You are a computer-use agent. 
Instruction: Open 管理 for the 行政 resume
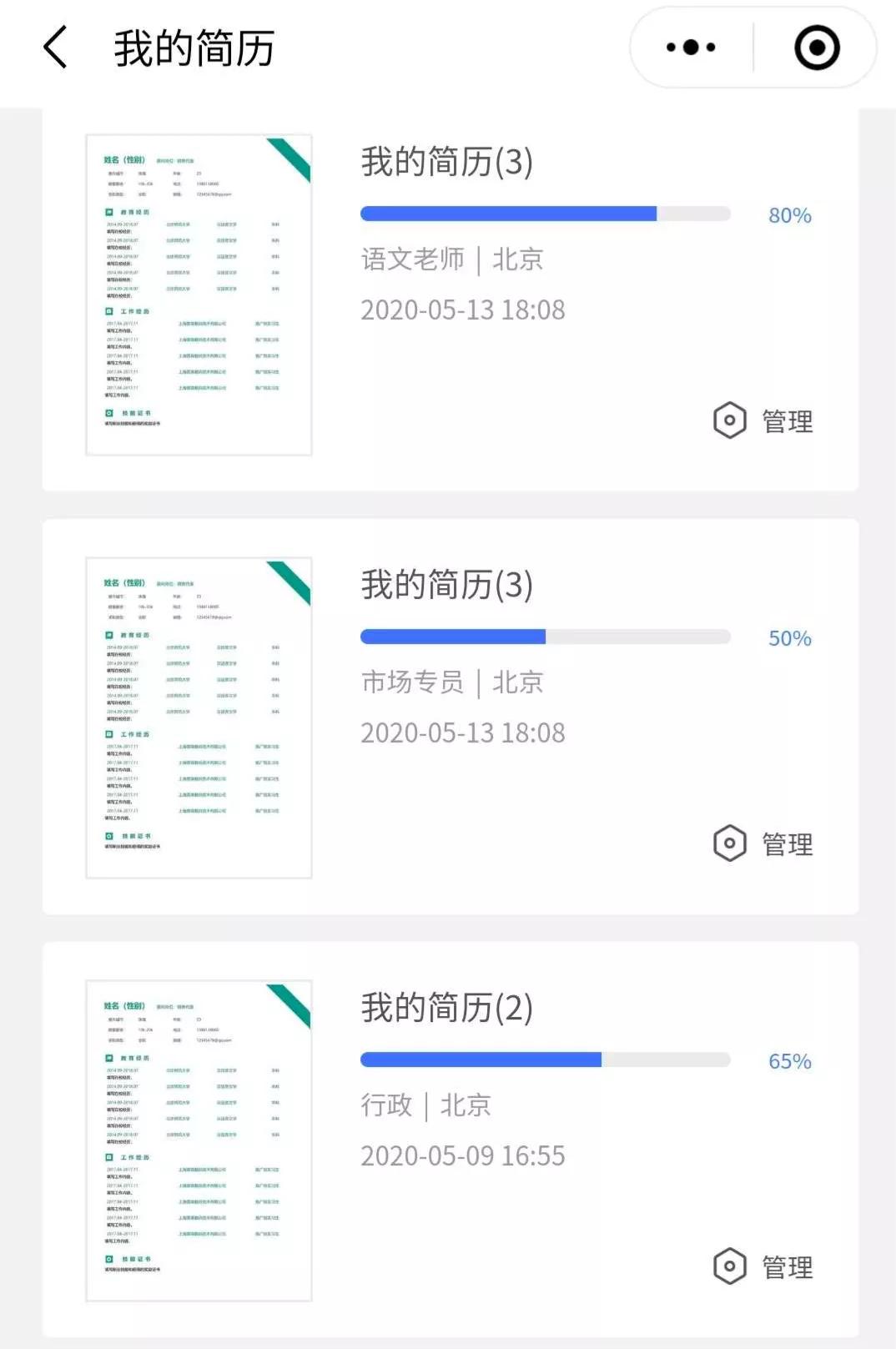pos(785,1267)
